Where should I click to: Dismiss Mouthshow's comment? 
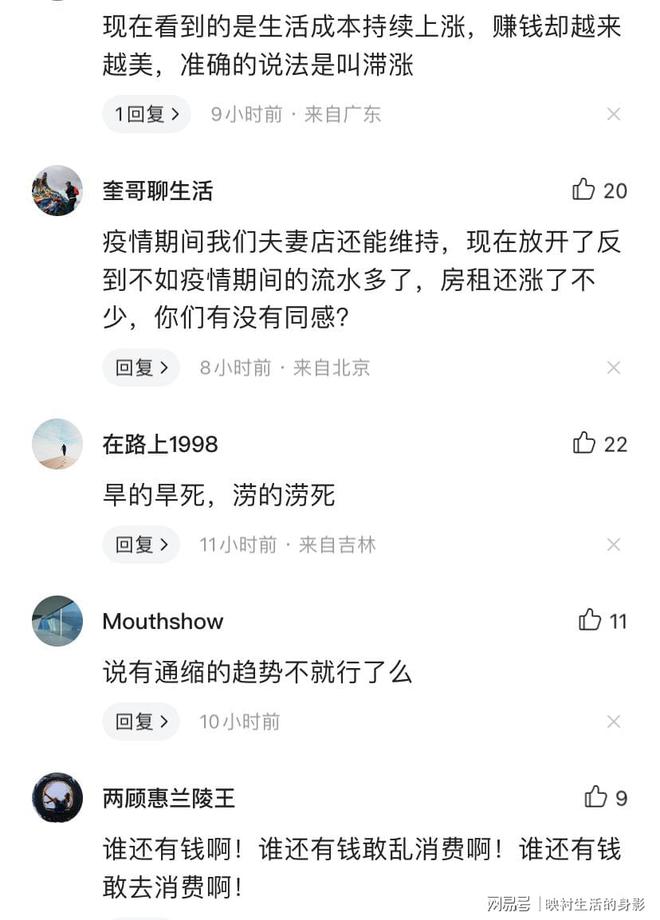pyautogui.click(x=614, y=721)
